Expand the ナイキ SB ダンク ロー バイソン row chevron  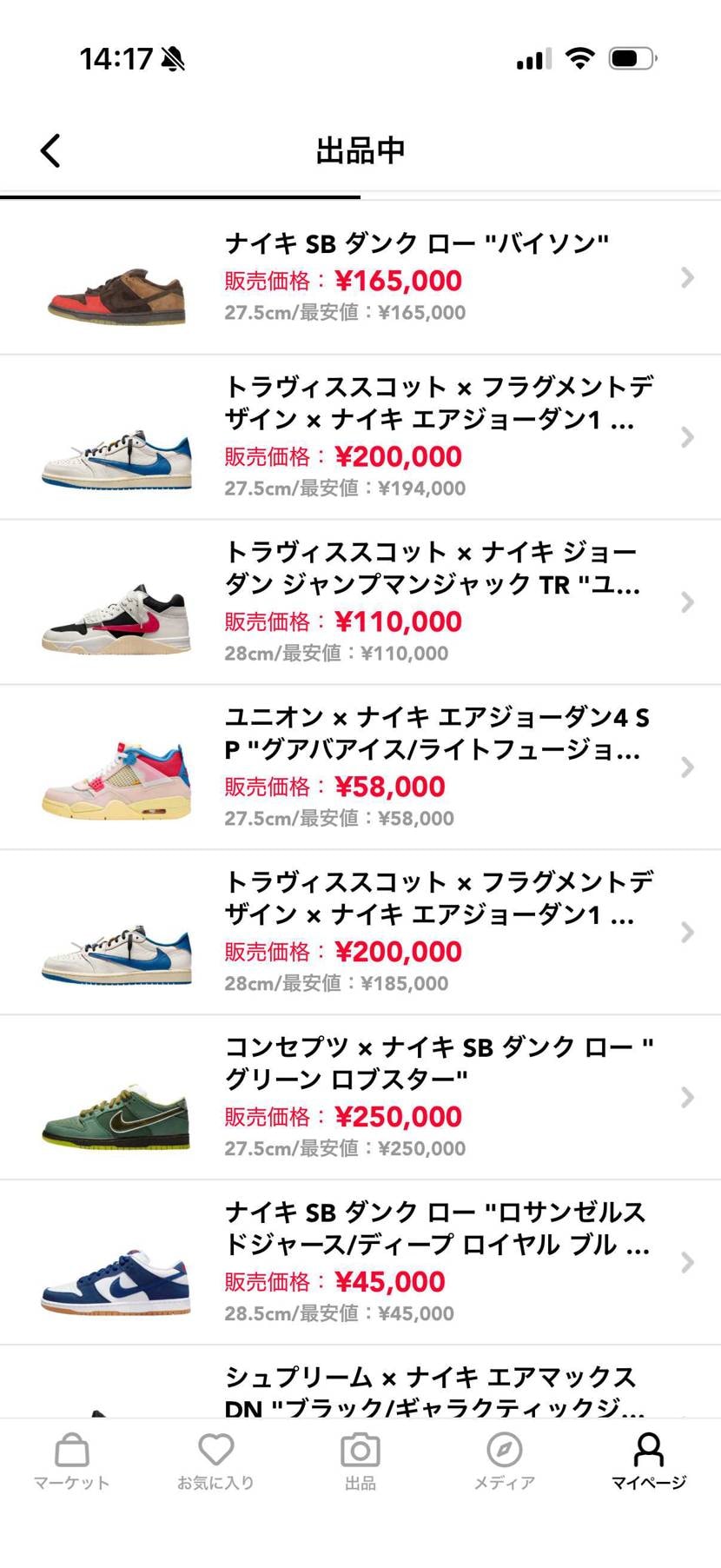pyautogui.click(x=687, y=276)
